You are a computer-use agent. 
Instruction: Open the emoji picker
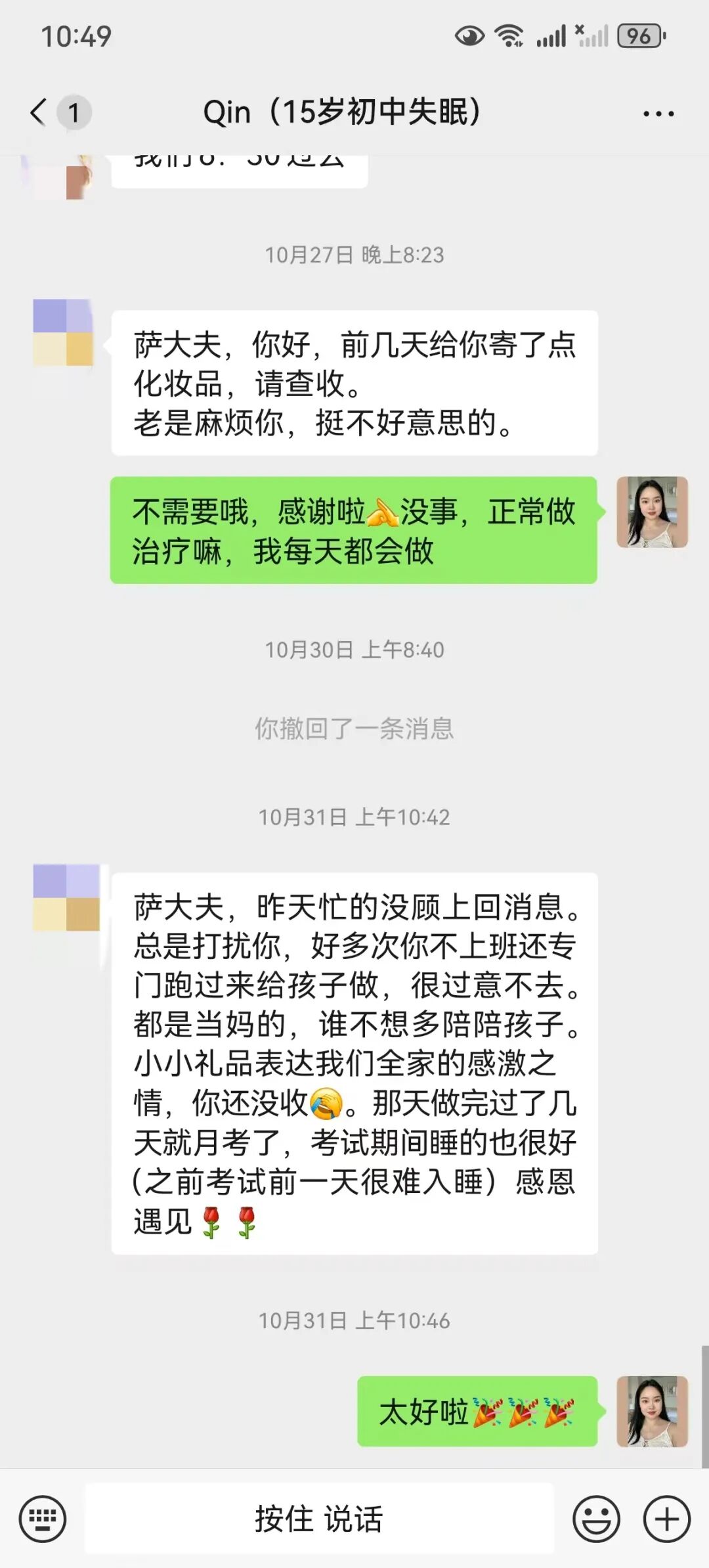pyautogui.click(x=596, y=1518)
